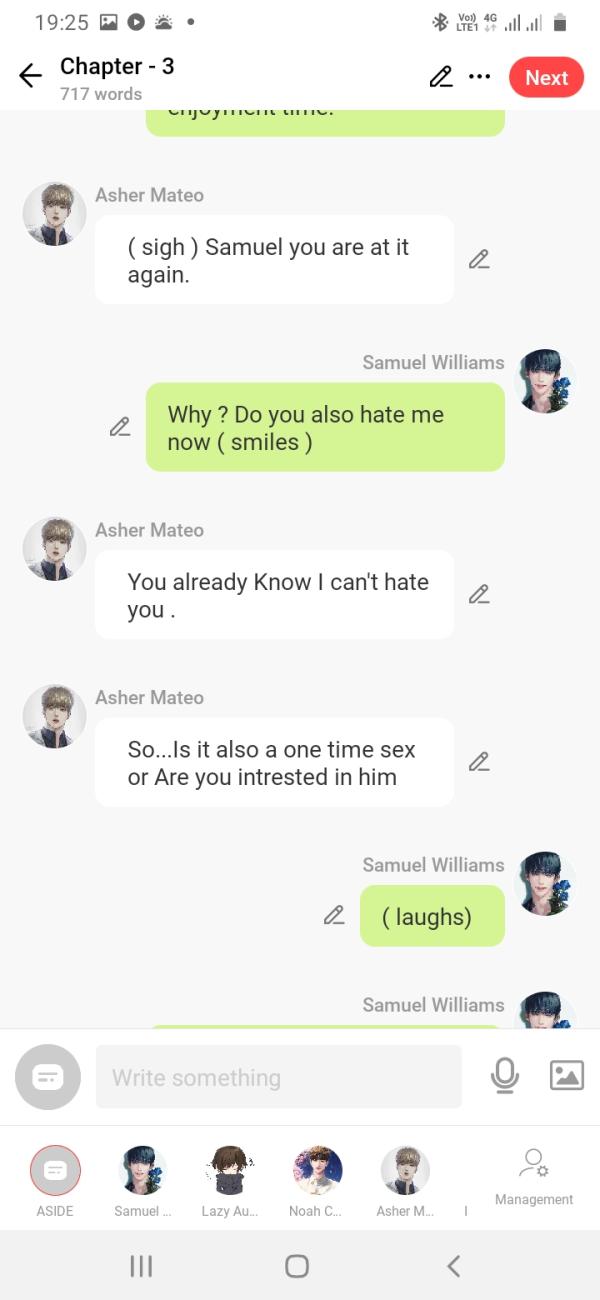
Task: Select ASIDE as the speaker
Action: tap(55, 1171)
